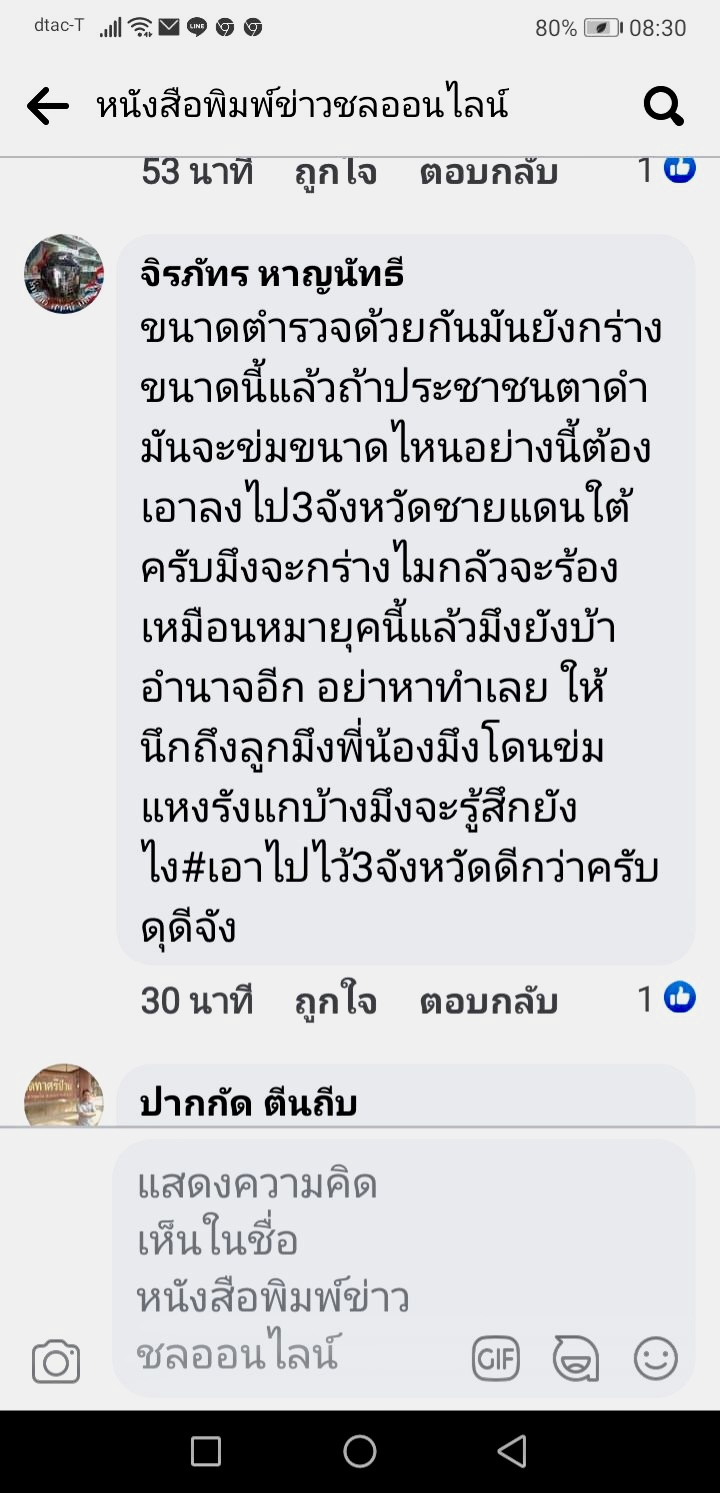The height and width of the screenshot is (1493, 720).
Task: Open the GIF picker
Action: coord(496,1359)
